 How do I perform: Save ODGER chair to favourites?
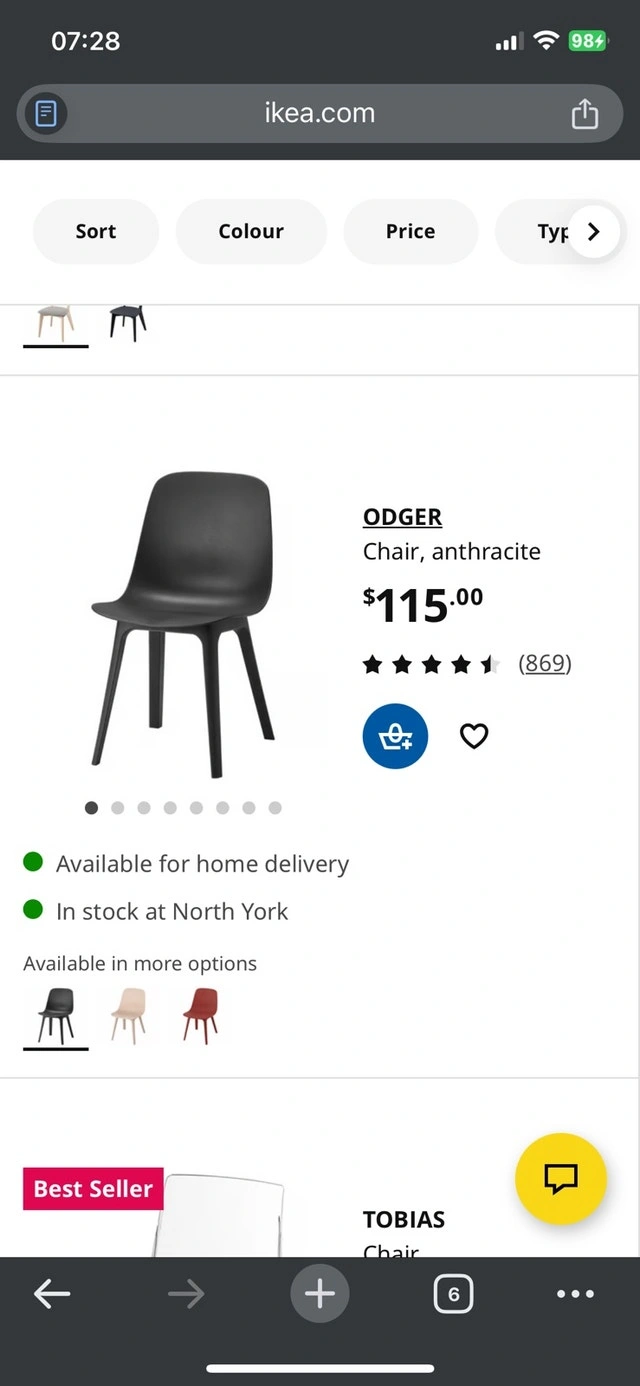tap(474, 737)
